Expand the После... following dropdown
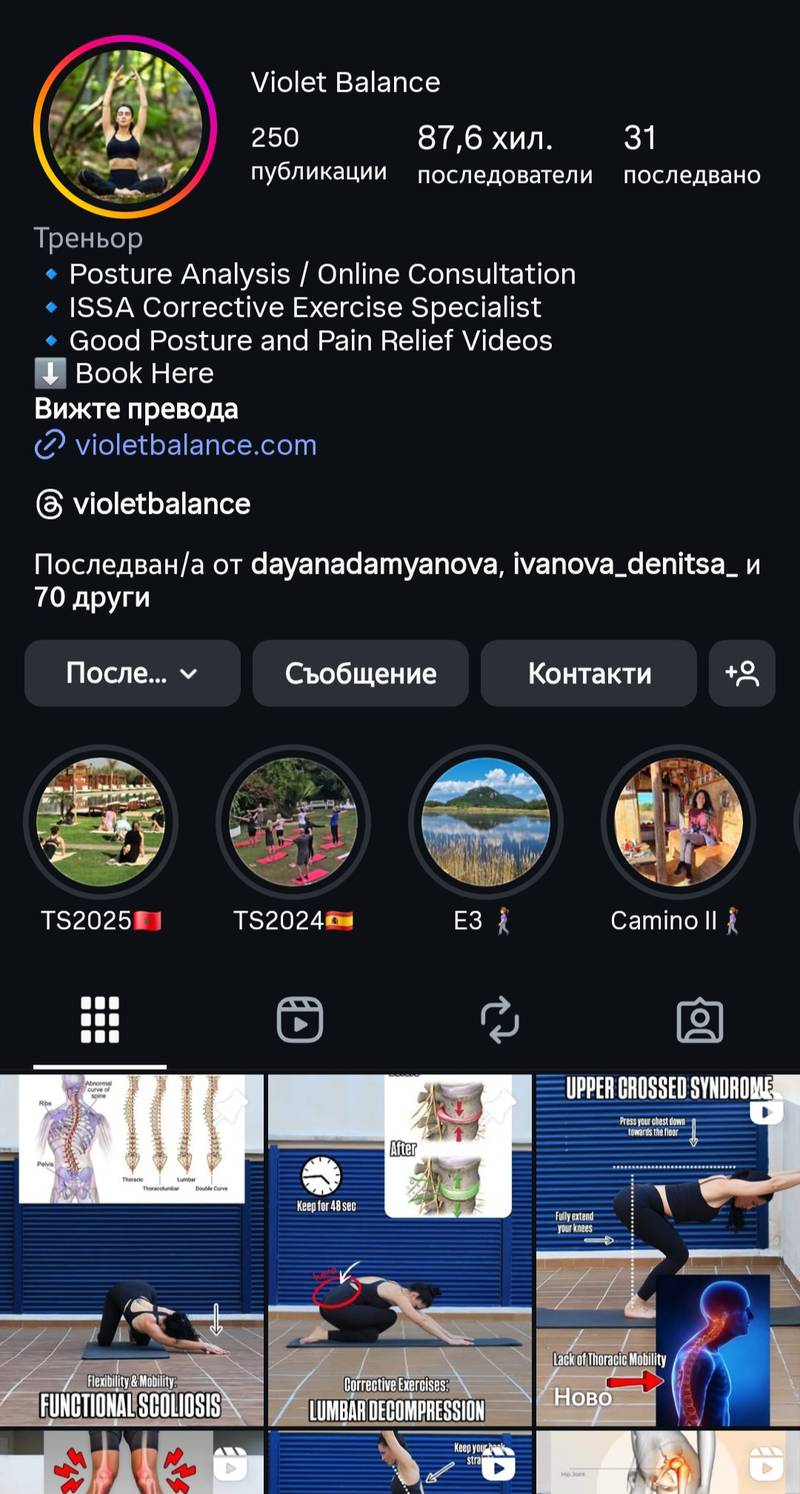The width and height of the screenshot is (800, 1494). click(132, 674)
